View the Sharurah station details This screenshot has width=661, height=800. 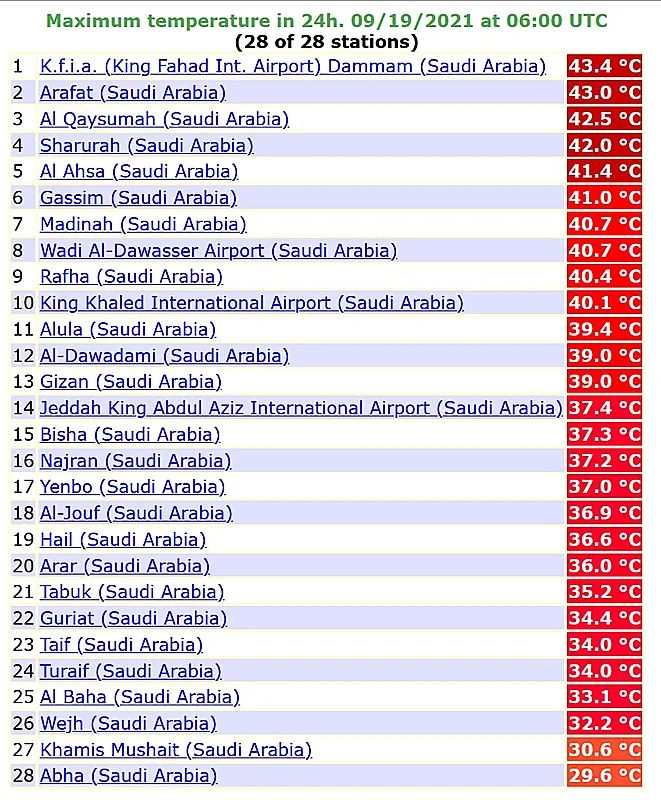point(146,146)
